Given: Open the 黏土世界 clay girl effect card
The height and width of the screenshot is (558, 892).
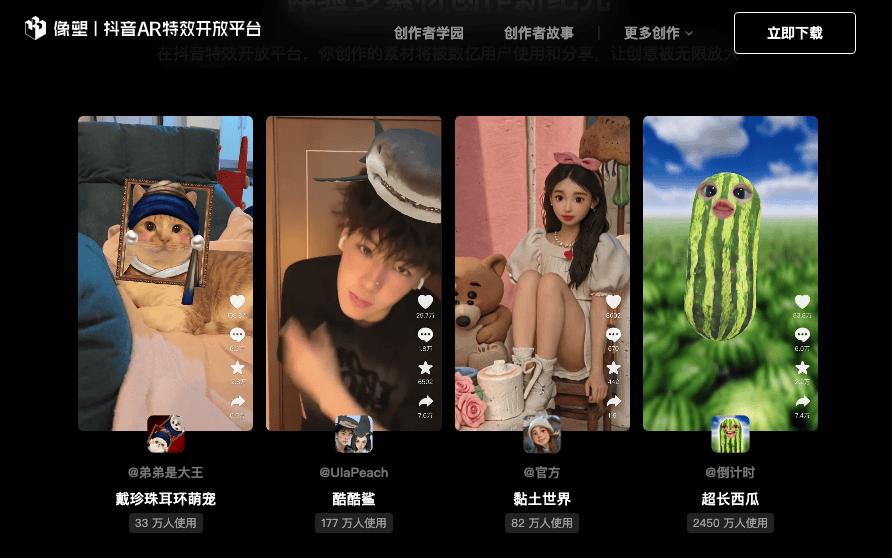Looking at the screenshot, I should click(x=542, y=273).
